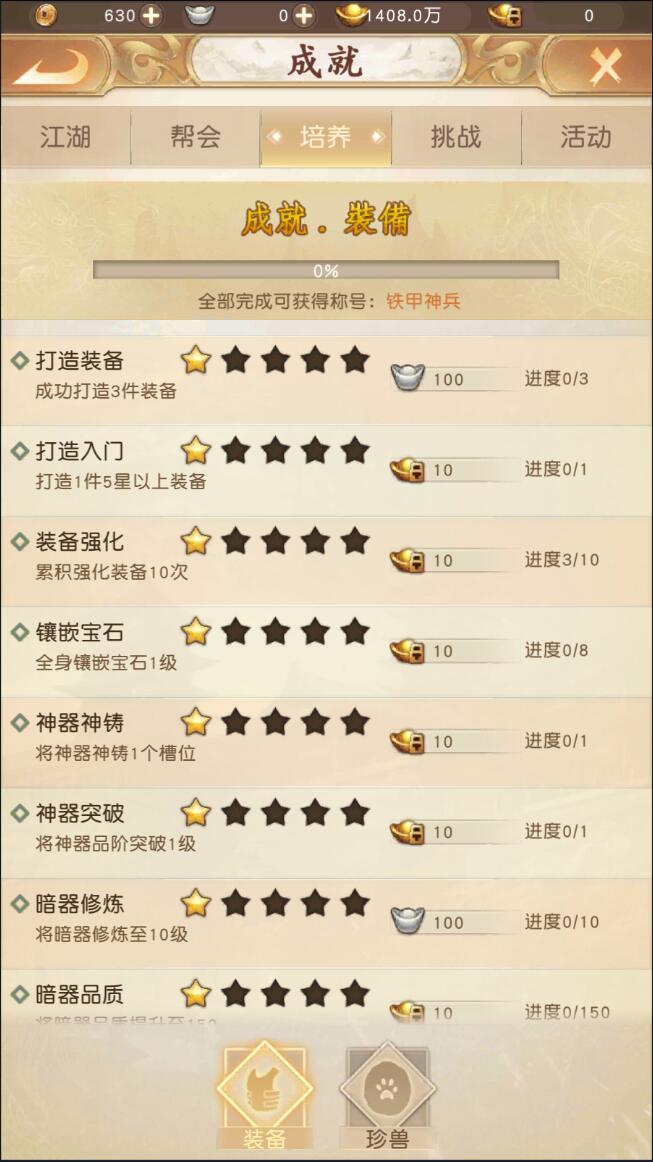
Task: Add more coins with the plus next to 630
Action: click(x=150, y=15)
